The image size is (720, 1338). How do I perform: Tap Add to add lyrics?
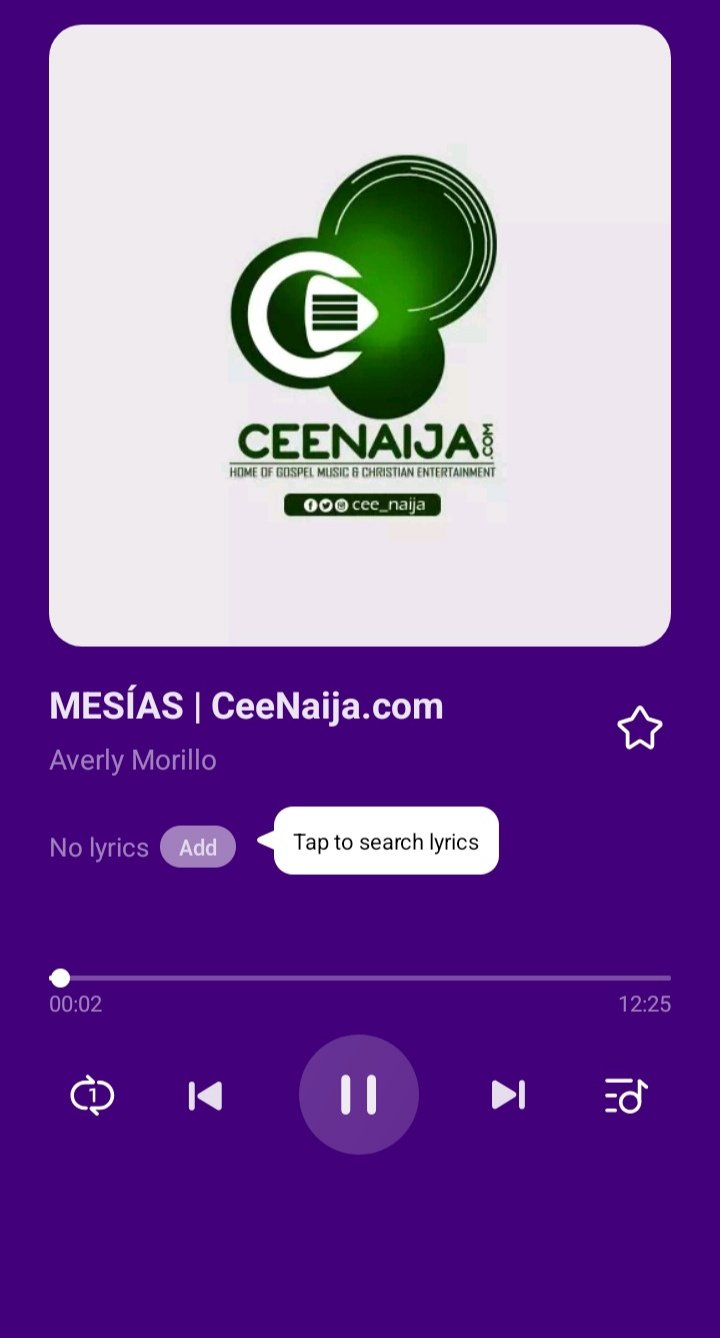point(198,847)
